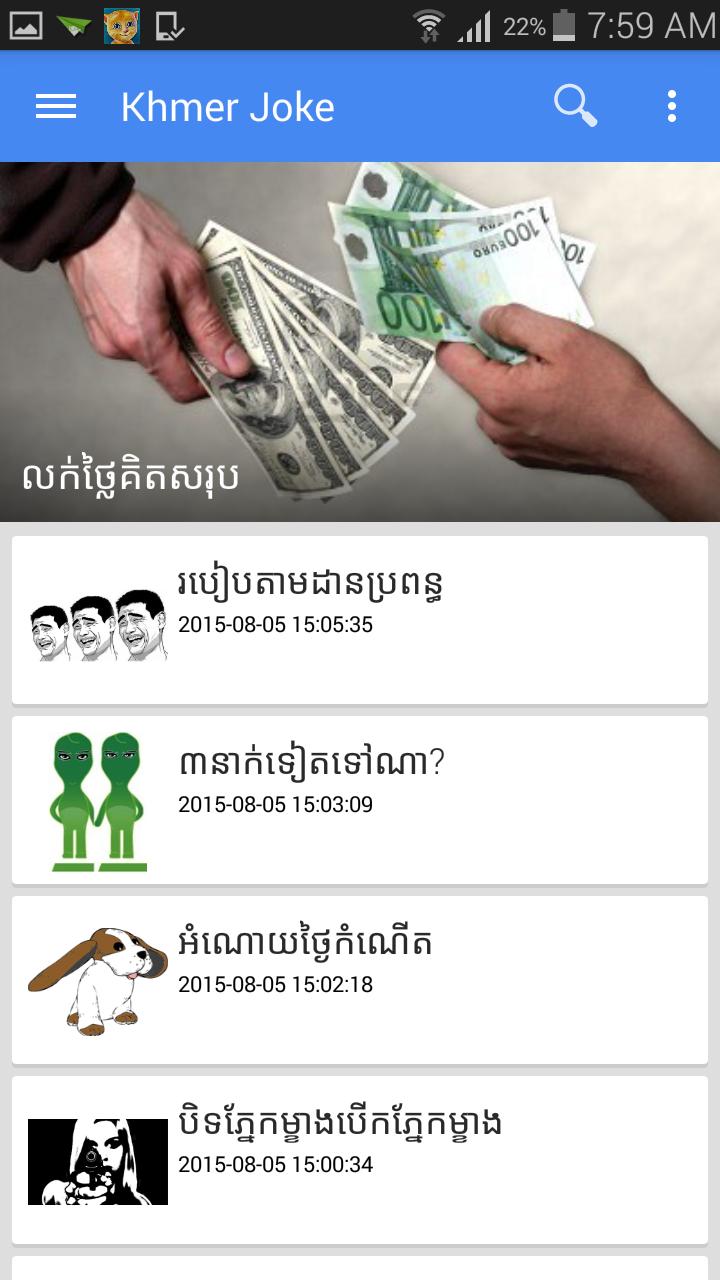720x1280 pixels.
Task: Tap the laughing face thumbnail icon
Action: click(97, 619)
